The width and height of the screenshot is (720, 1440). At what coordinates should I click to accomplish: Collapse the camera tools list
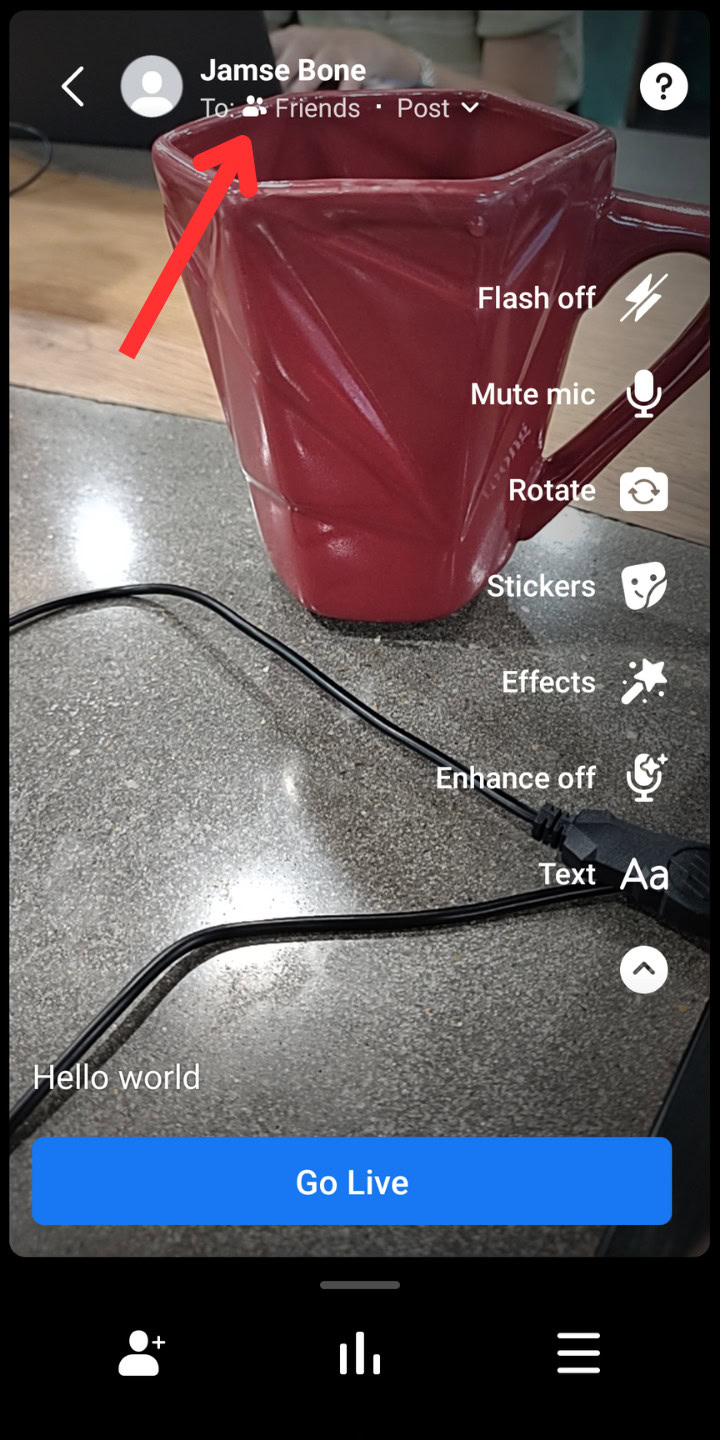[643, 969]
